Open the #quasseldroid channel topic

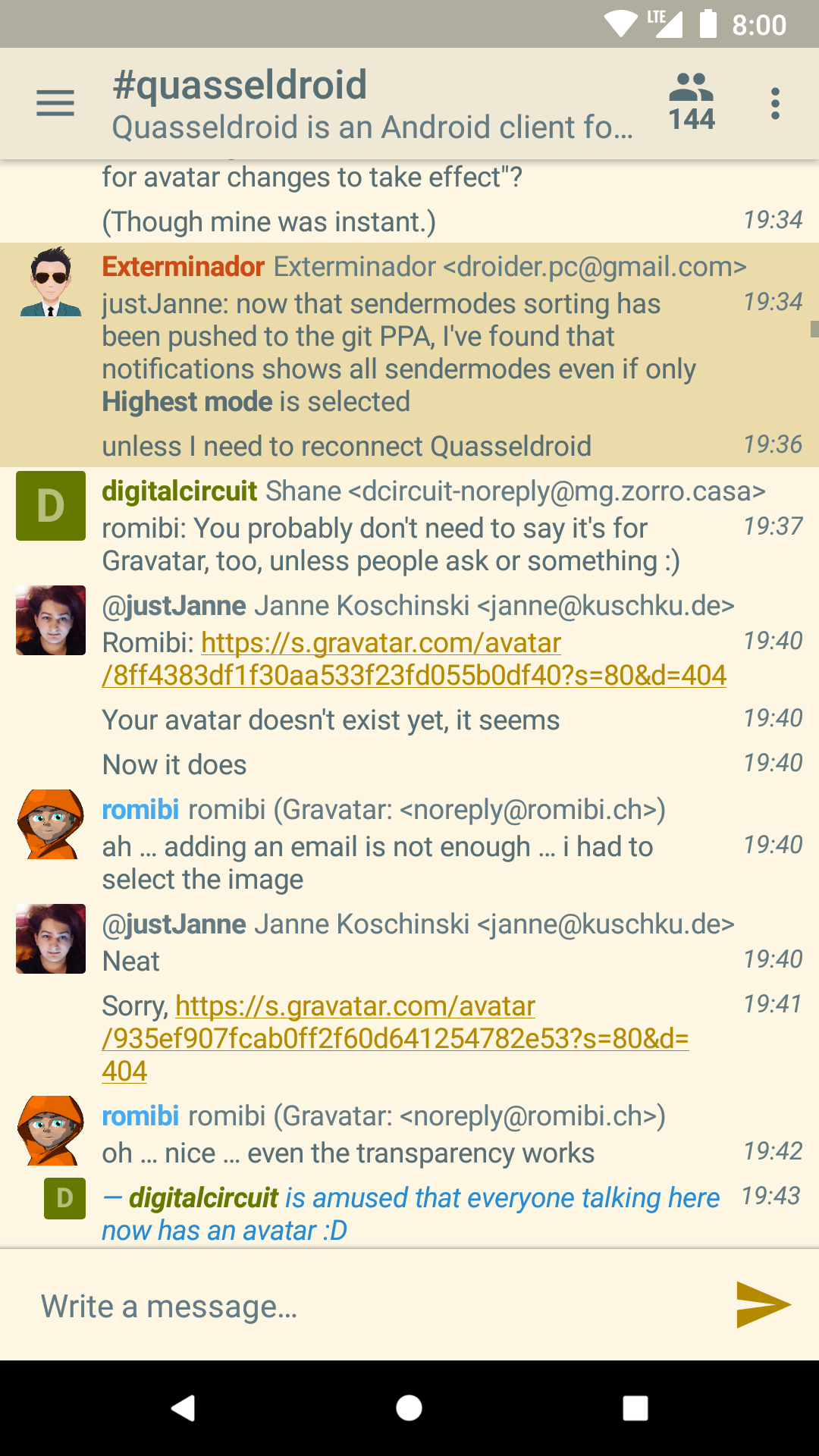pos(372,105)
